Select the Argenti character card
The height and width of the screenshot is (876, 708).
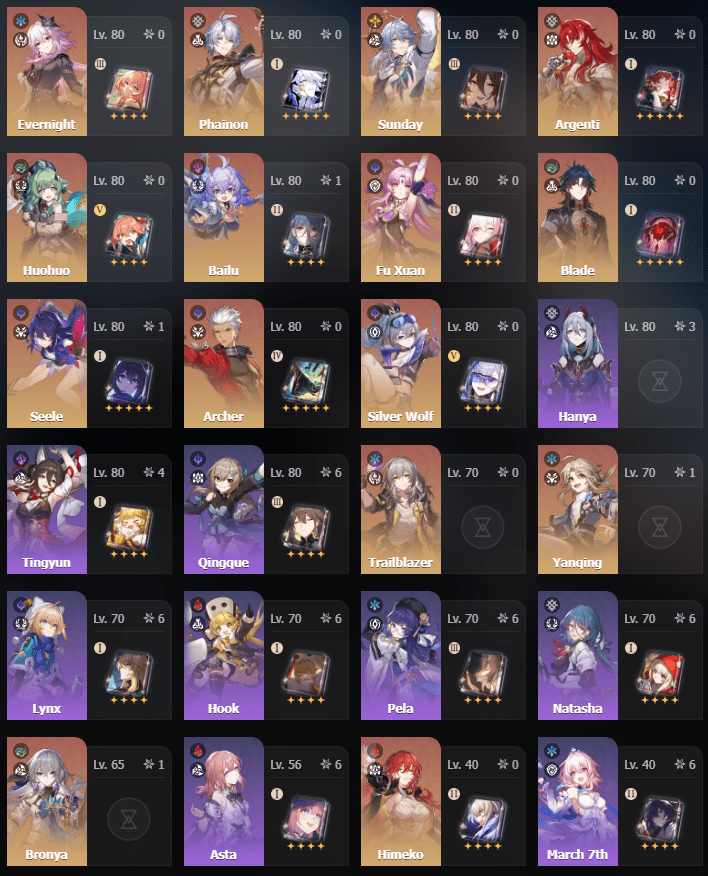click(x=577, y=70)
